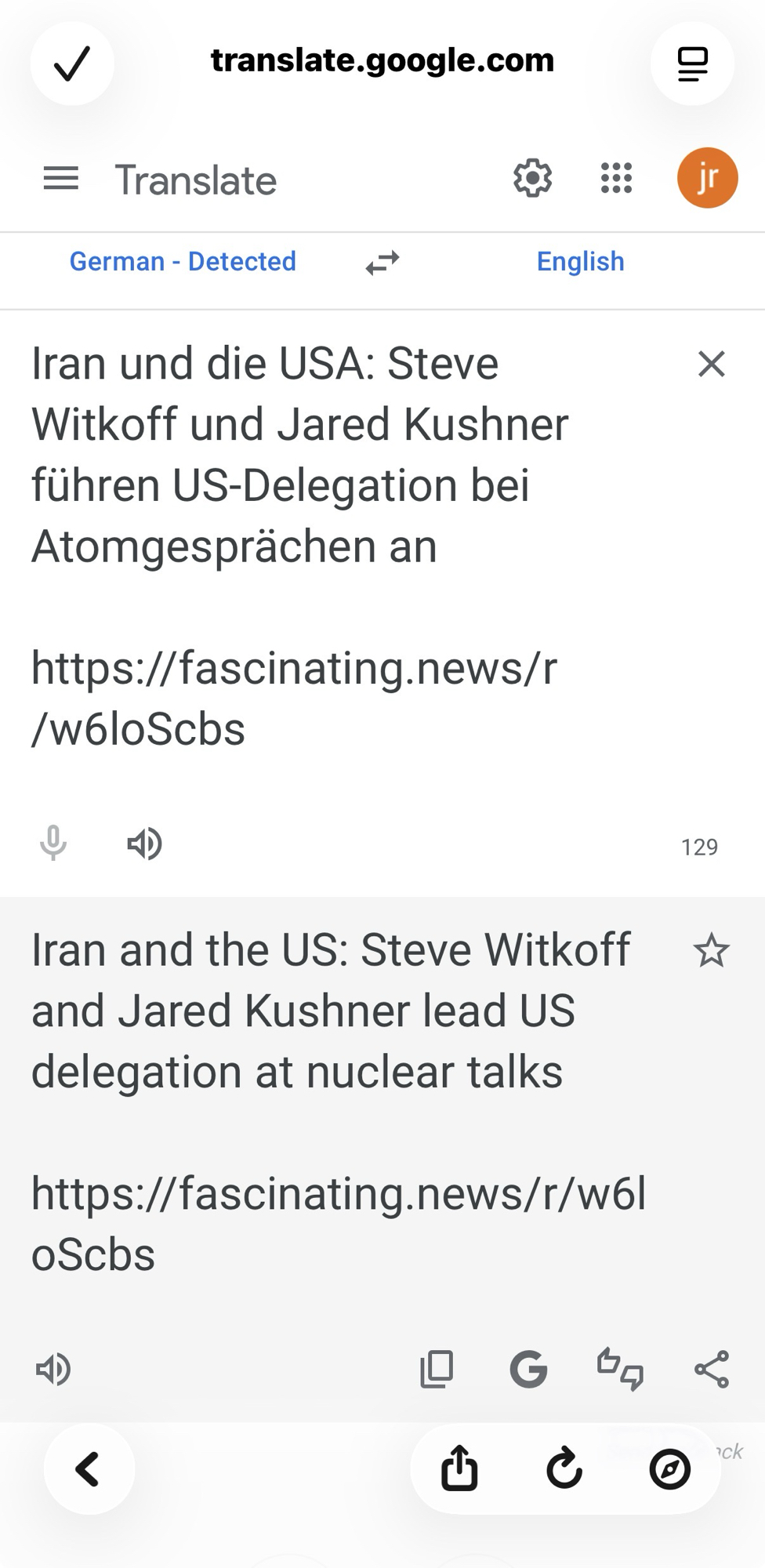The height and width of the screenshot is (1568, 765).
Task: Open the reader view icon in address bar
Action: point(692,64)
